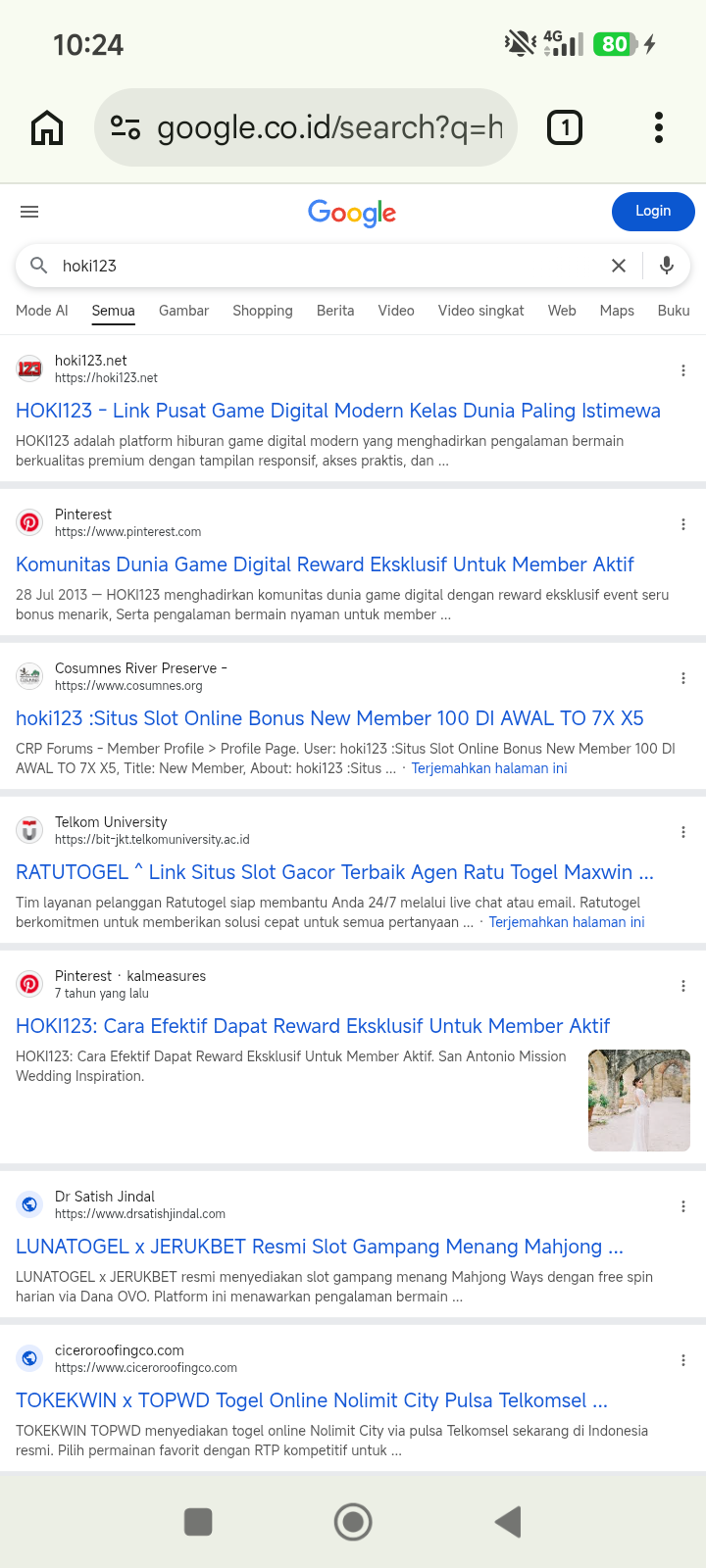Open the wedding photo thumbnail in Pinterest result
This screenshot has height=1568, width=706.
(x=639, y=1101)
